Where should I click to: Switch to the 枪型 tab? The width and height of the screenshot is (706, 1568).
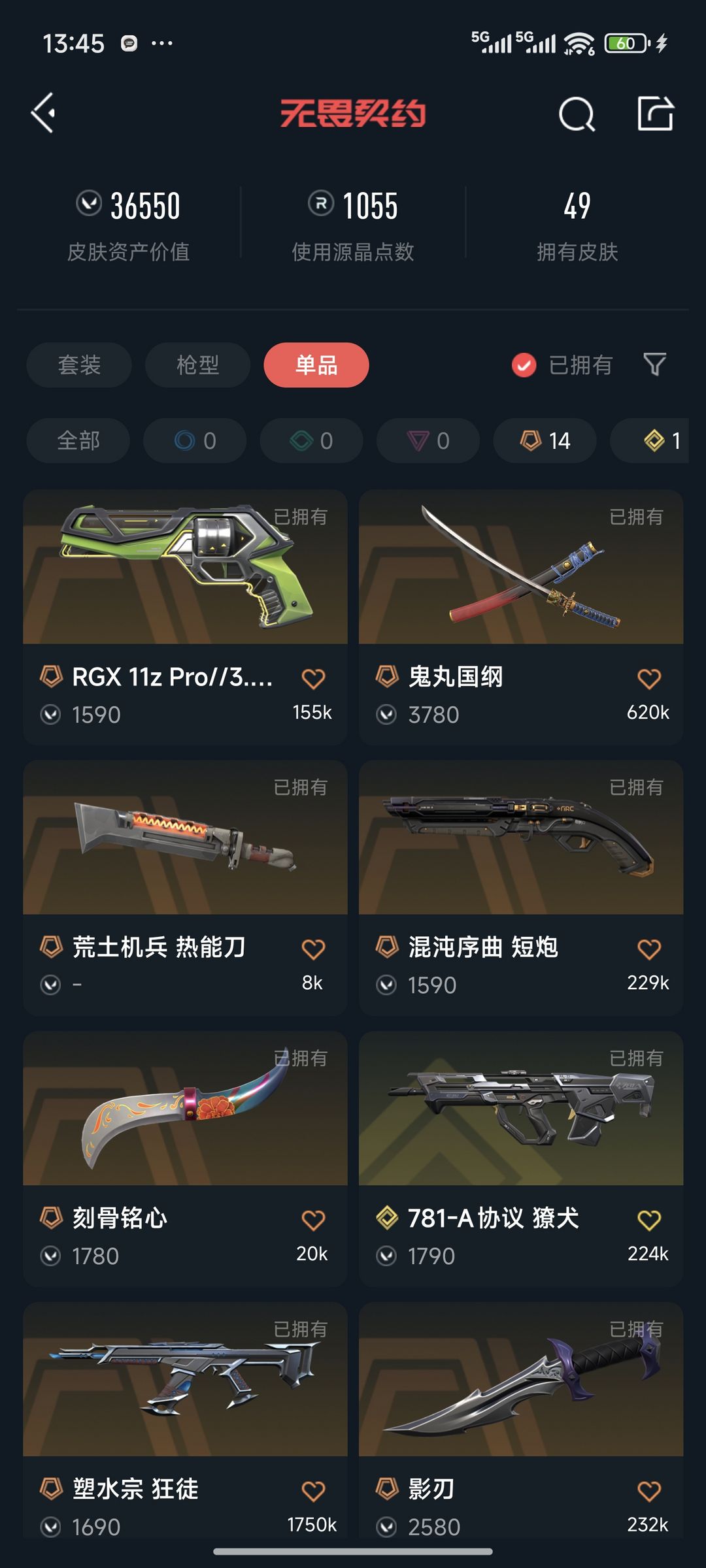tap(197, 365)
